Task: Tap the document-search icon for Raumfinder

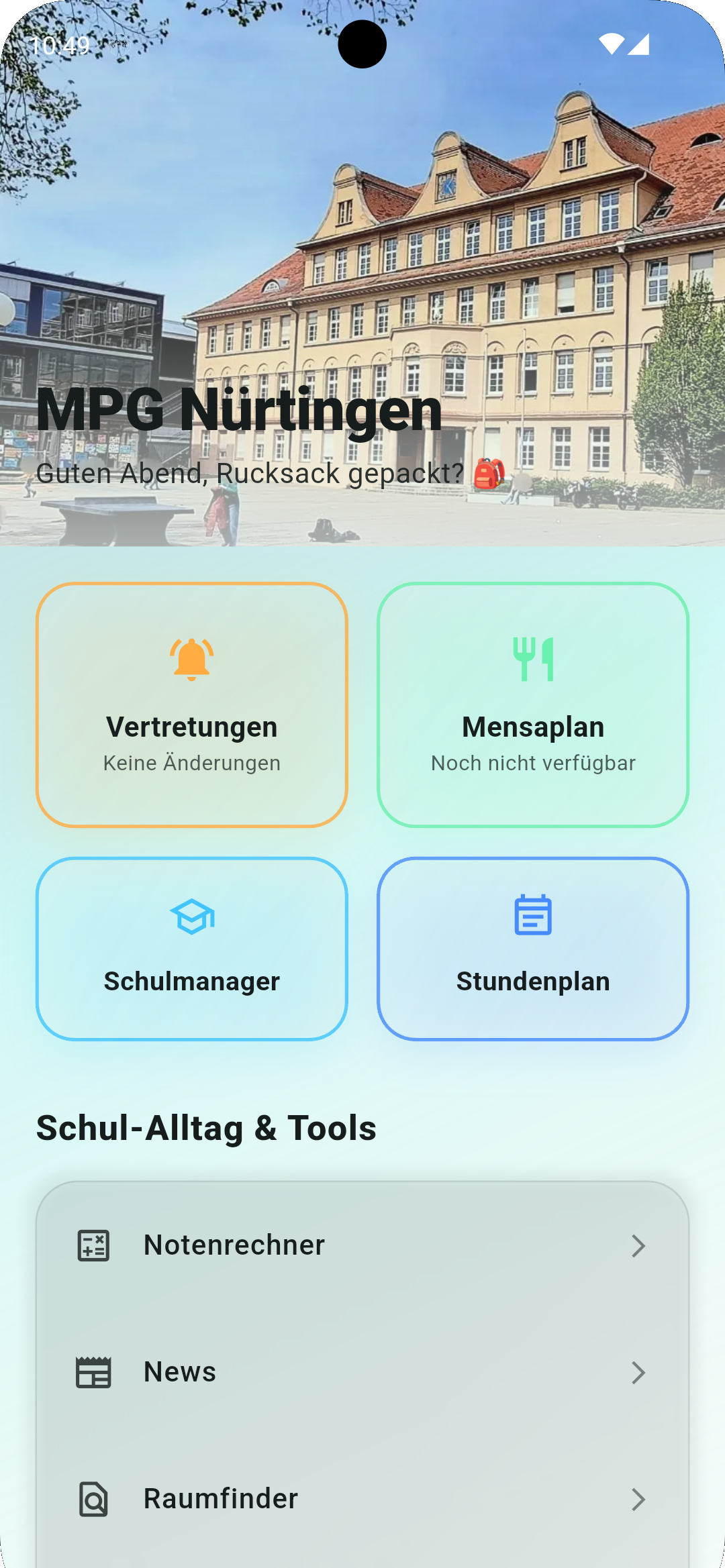Action: (94, 1498)
